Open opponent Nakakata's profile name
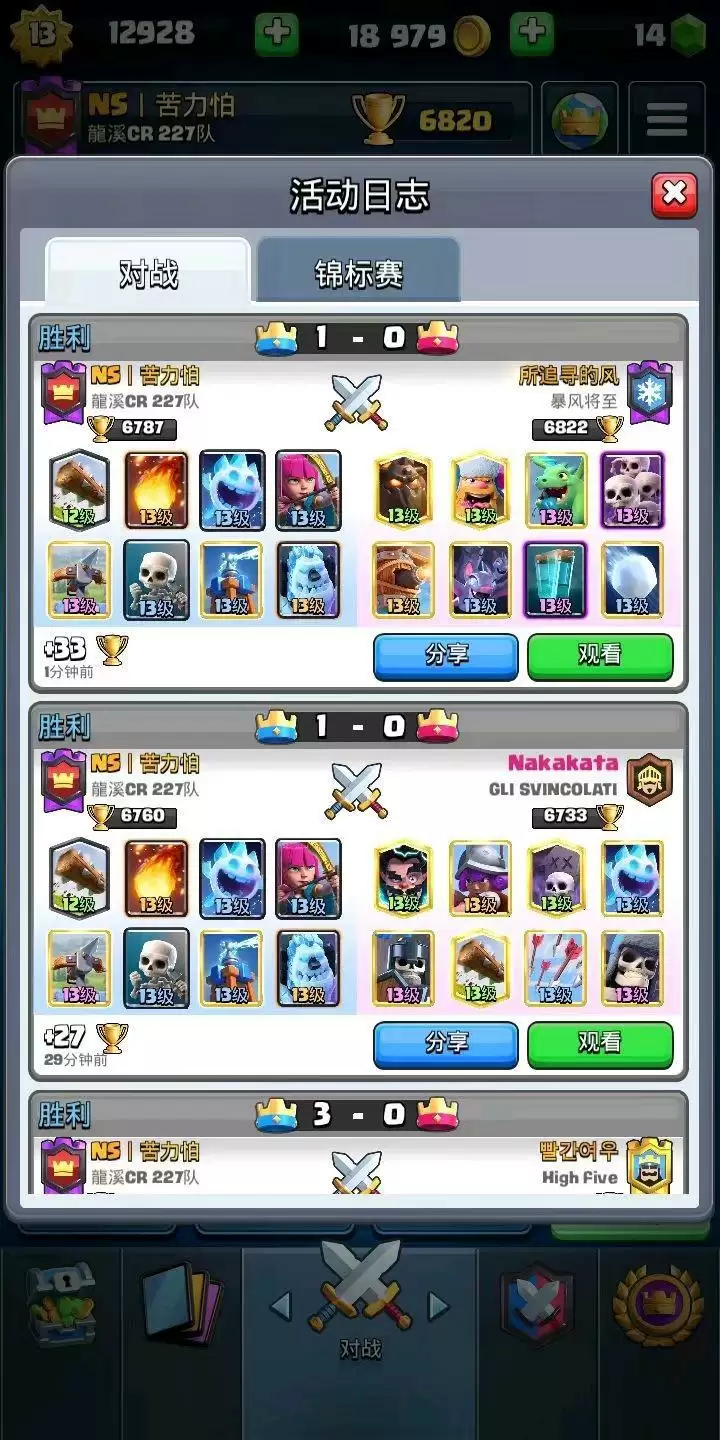Screen dimensions: 720x1440 562,763
